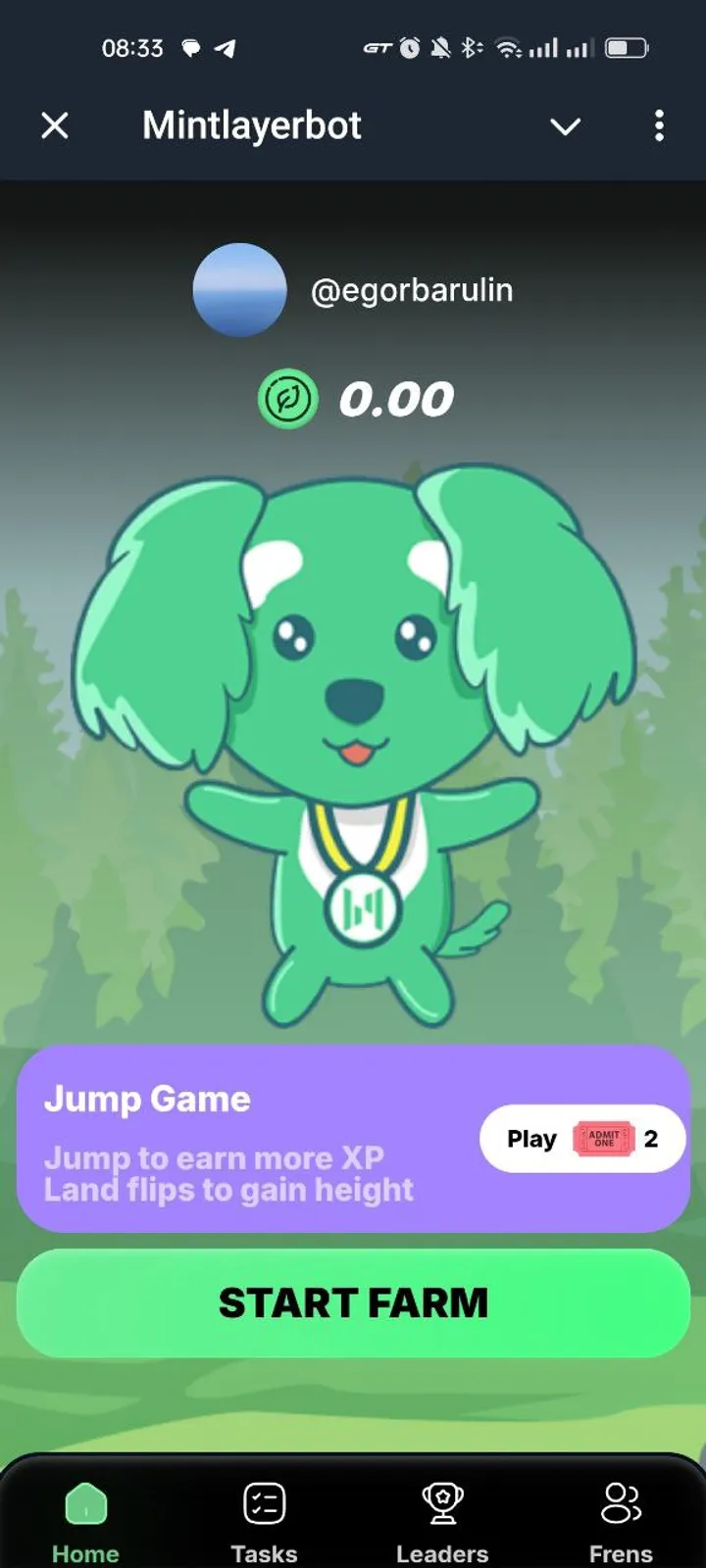
Task: Switch to the Tasks section
Action: pyautogui.click(x=265, y=1519)
